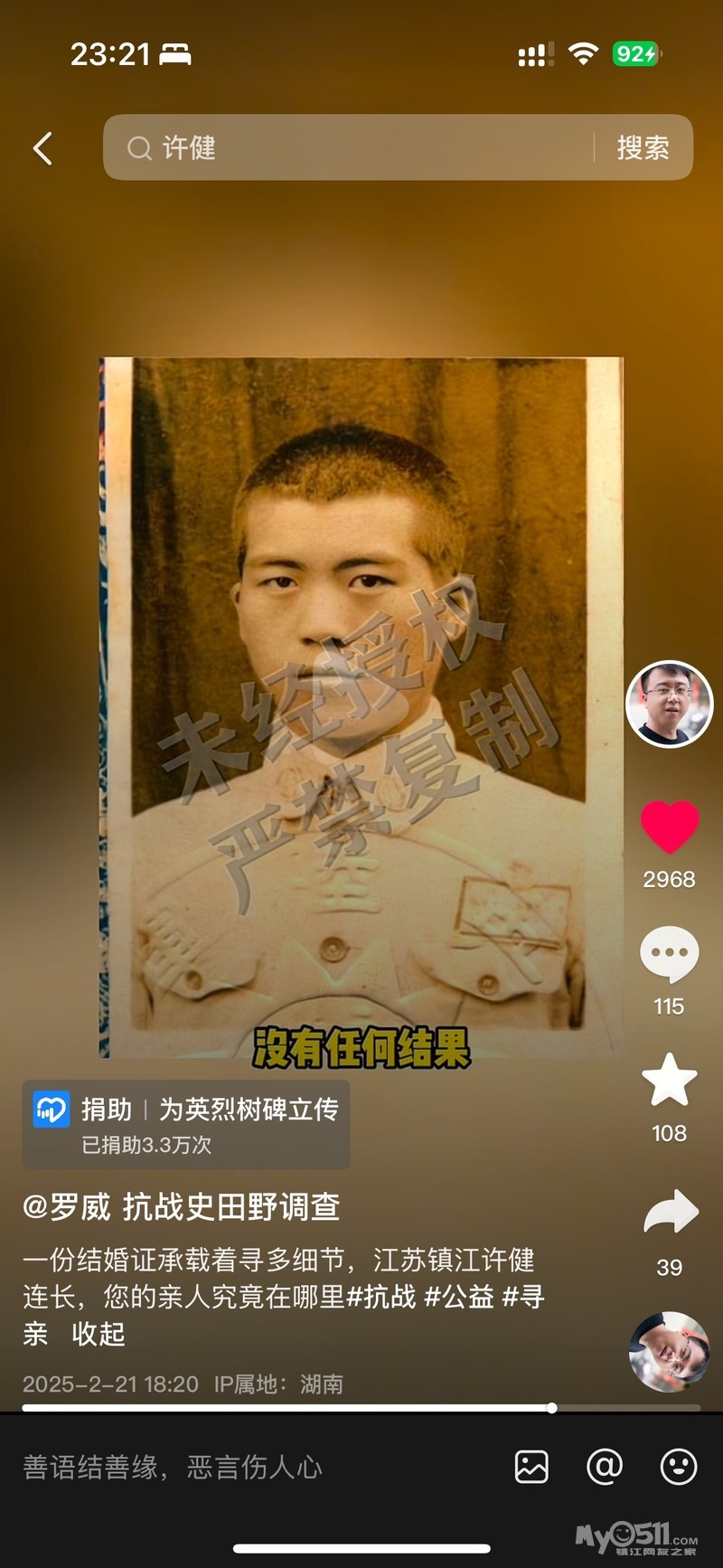Screen dimensions: 723x1568
Task: Favorite this video with the star
Action: pos(669,1080)
